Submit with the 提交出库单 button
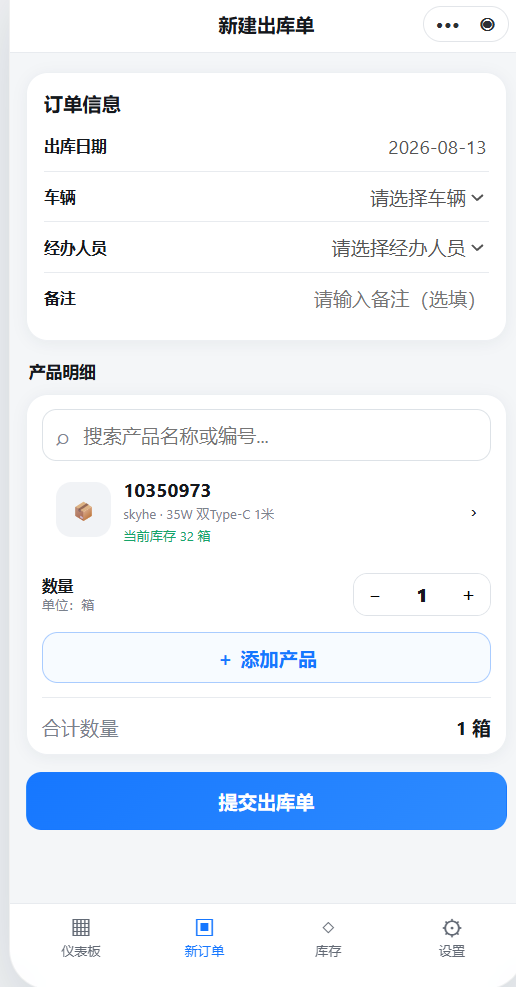The image size is (516, 987). click(266, 801)
